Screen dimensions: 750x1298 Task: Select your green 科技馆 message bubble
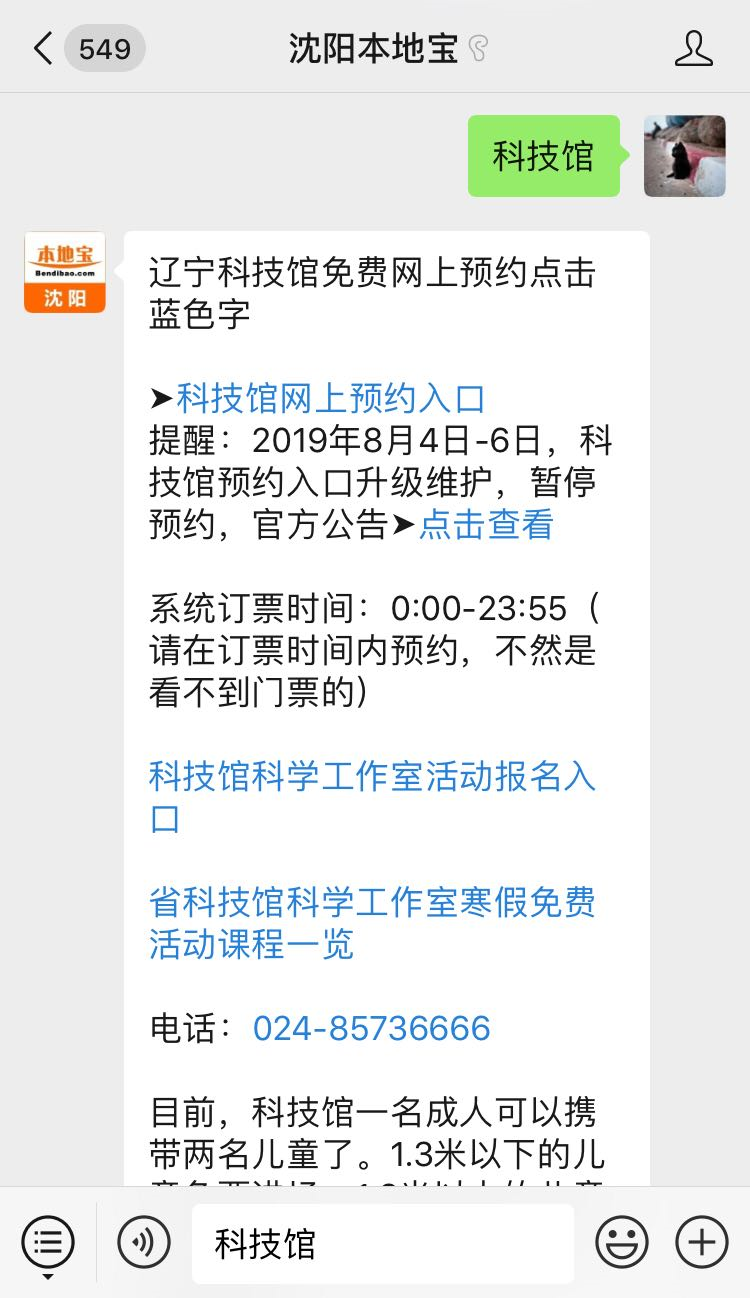[543, 156]
